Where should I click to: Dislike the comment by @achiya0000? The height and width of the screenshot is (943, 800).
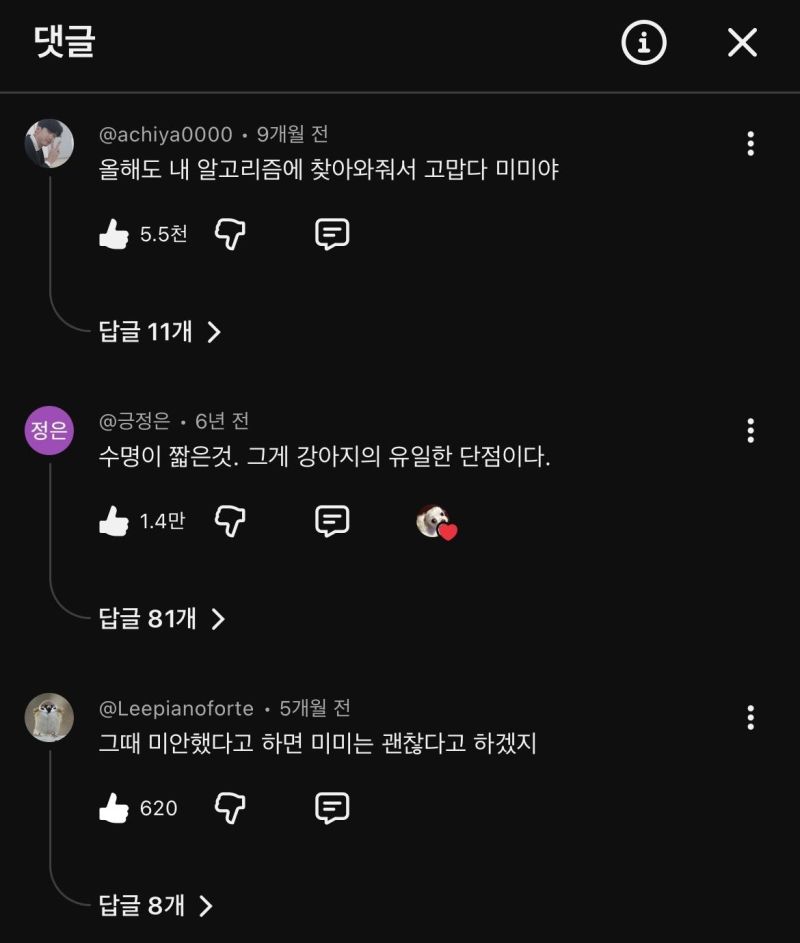pyautogui.click(x=230, y=235)
